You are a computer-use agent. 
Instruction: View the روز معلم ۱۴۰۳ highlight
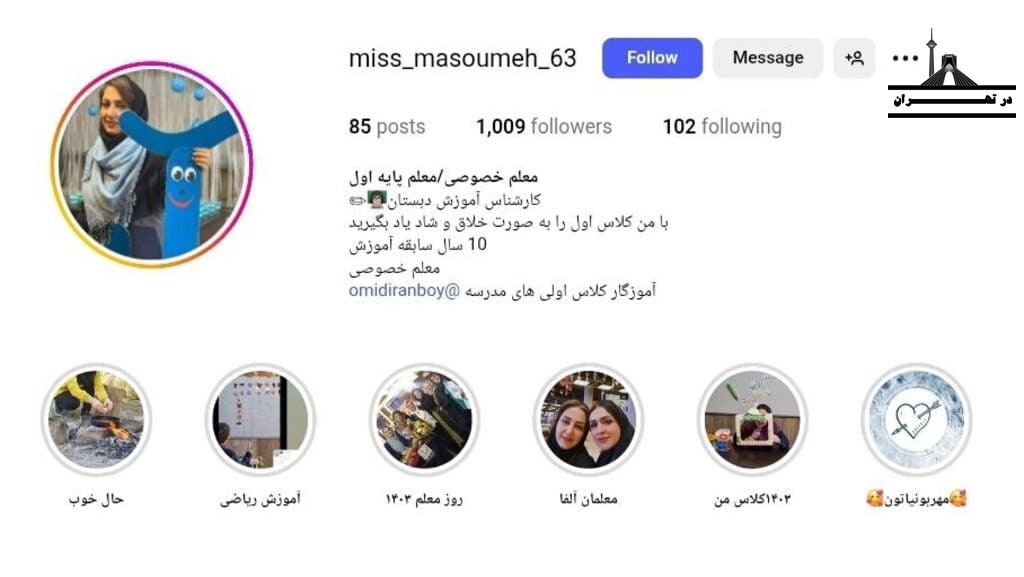pos(424,418)
